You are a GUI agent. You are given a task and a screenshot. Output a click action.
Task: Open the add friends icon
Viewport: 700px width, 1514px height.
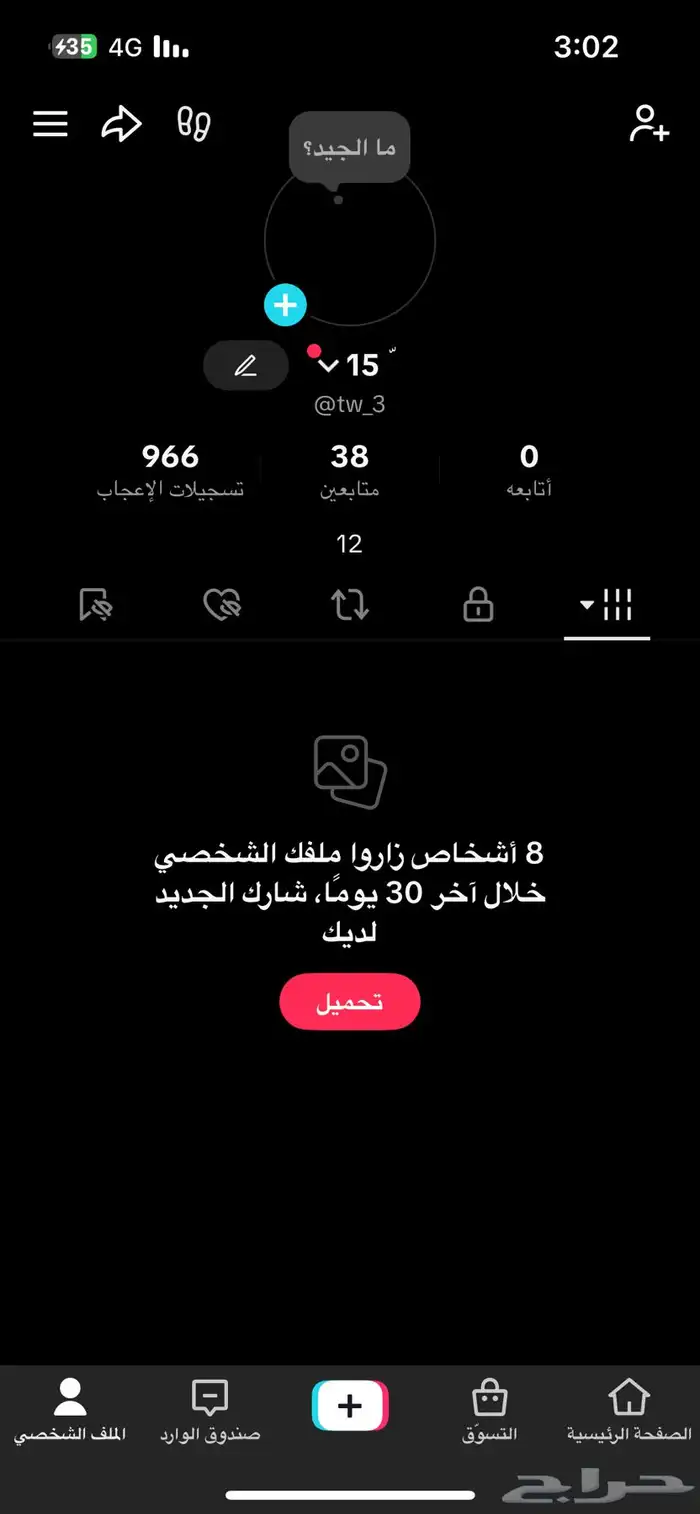(x=648, y=124)
